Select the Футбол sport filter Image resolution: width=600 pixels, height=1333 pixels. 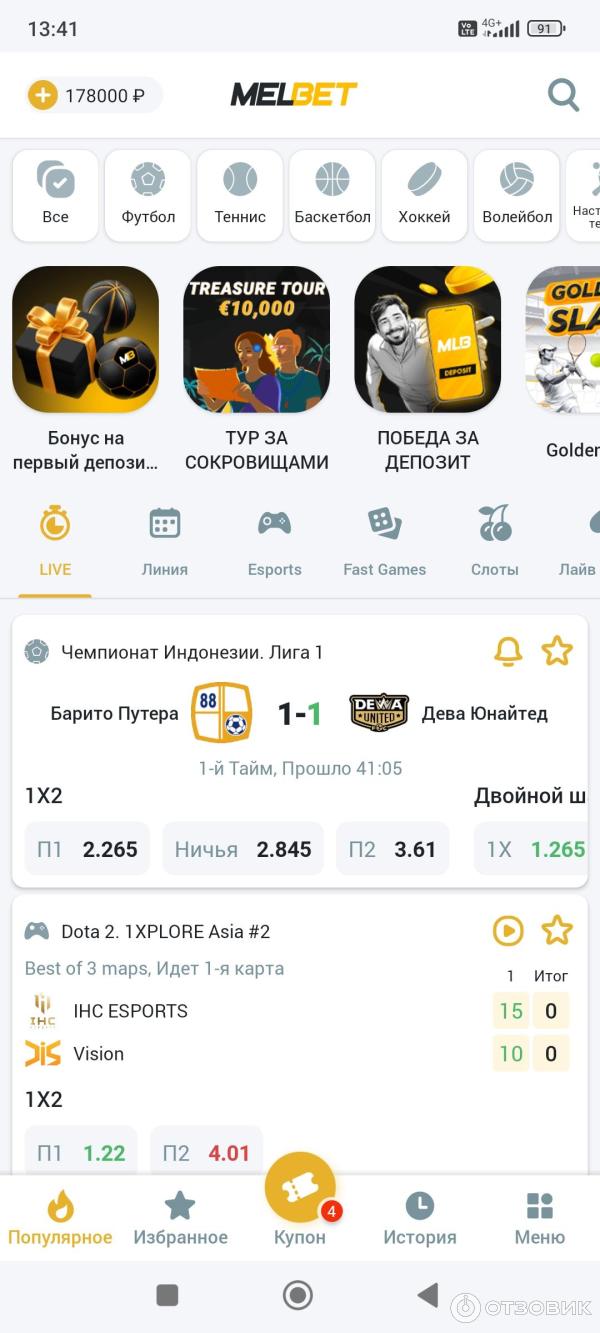(x=148, y=195)
